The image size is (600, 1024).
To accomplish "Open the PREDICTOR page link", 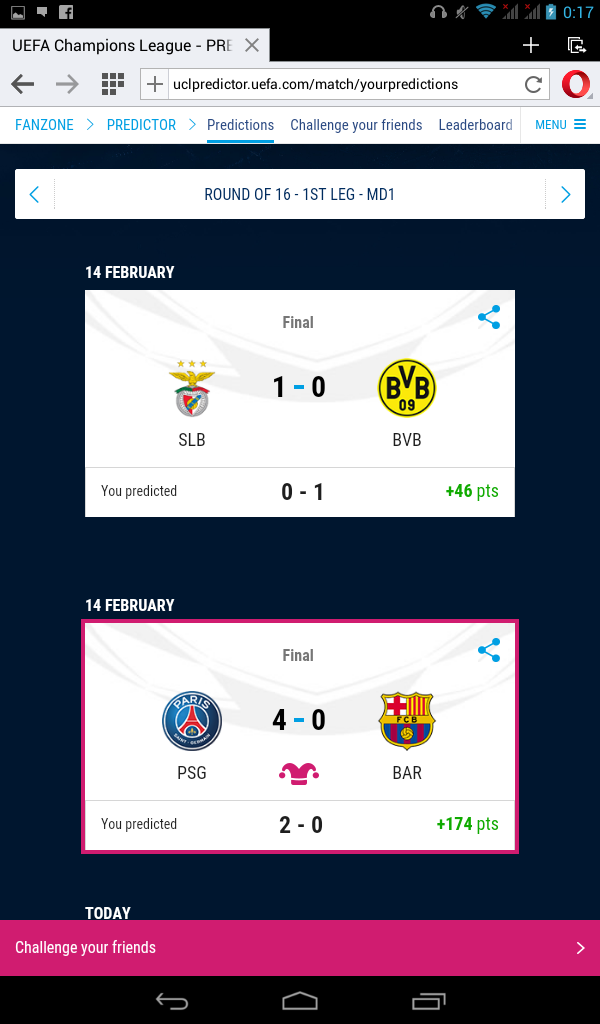I will coord(141,125).
